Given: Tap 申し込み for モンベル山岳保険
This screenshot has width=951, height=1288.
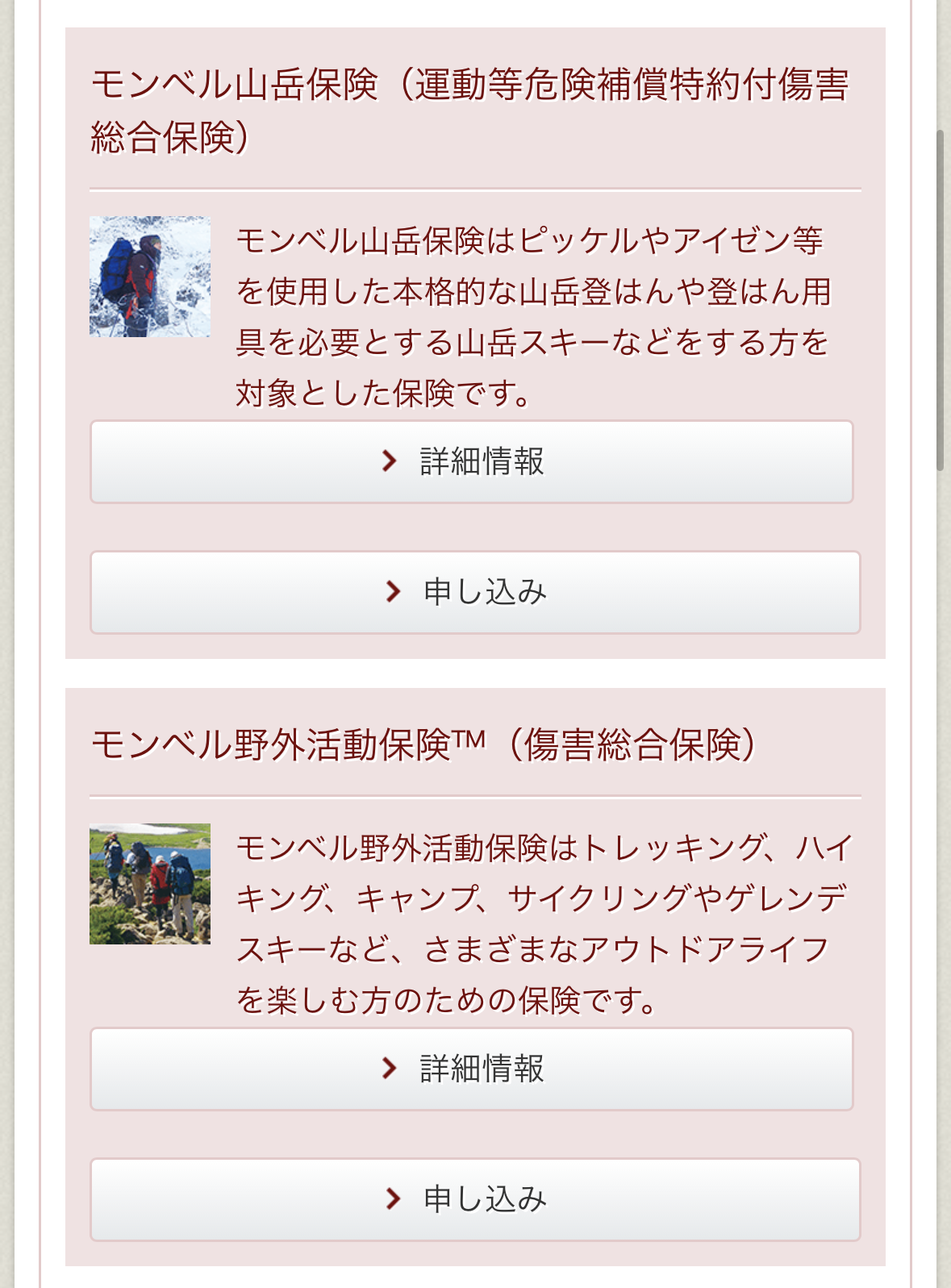Looking at the screenshot, I should pyautogui.click(x=475, y=593).
